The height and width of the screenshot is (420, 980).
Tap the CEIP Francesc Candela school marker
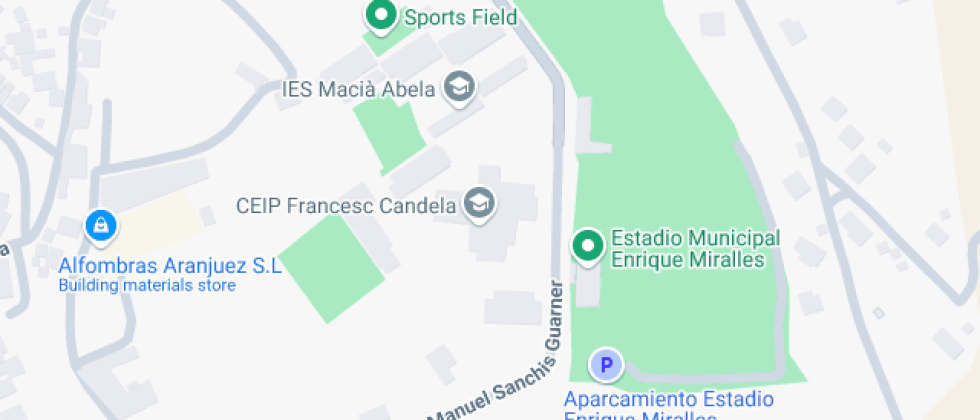coord(480,204)
